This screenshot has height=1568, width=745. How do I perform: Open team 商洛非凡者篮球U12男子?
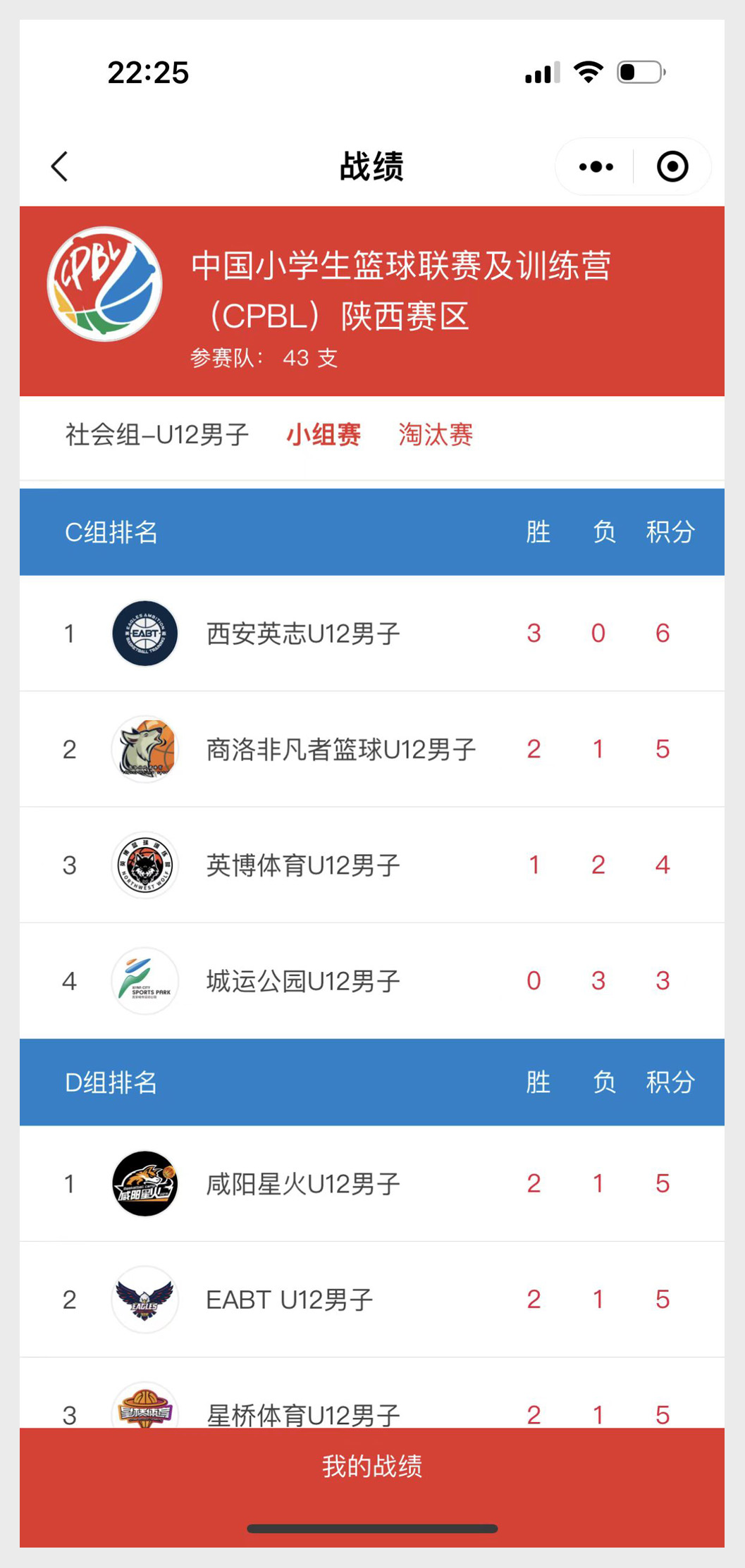pos(372,749)
